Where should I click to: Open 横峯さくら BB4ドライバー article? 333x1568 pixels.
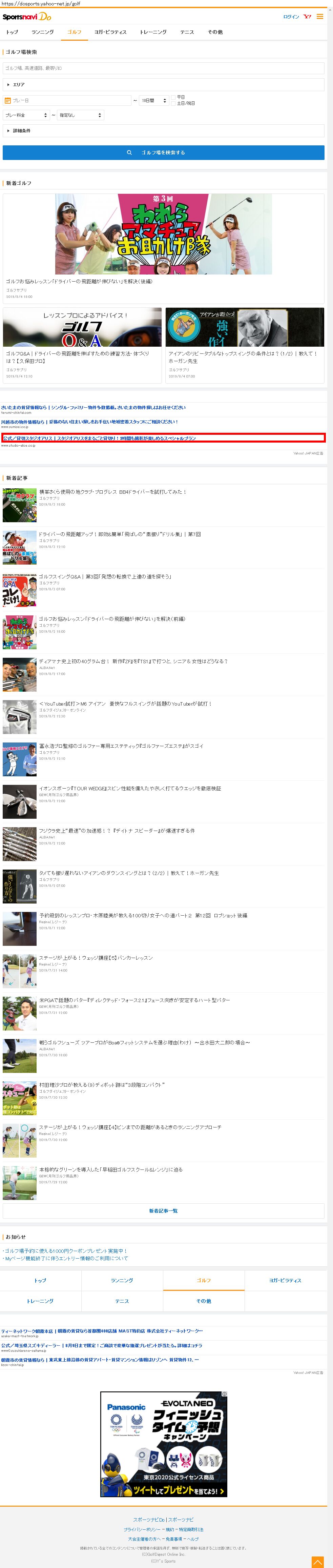112,492
